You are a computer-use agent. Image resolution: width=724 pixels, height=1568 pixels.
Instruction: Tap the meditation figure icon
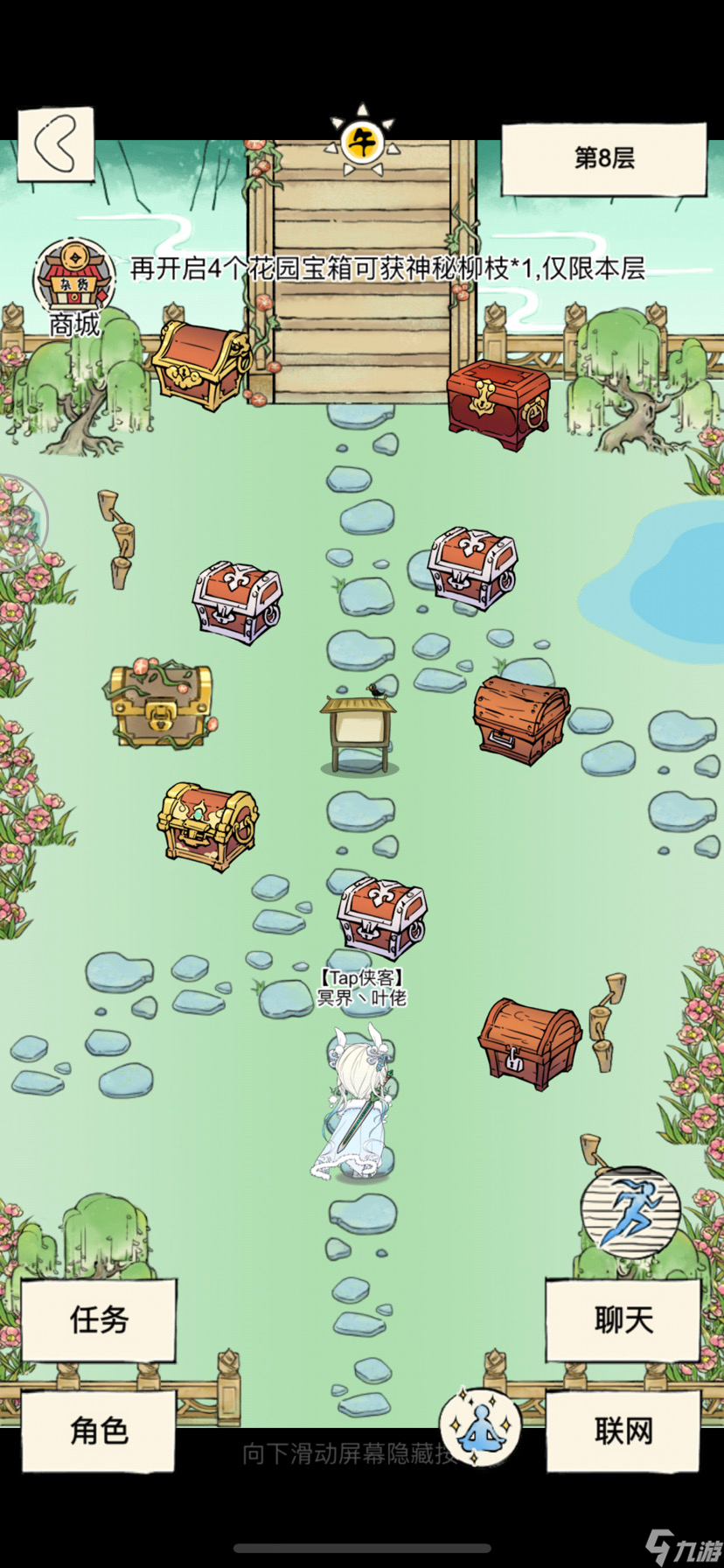[x=480, y=1427]
